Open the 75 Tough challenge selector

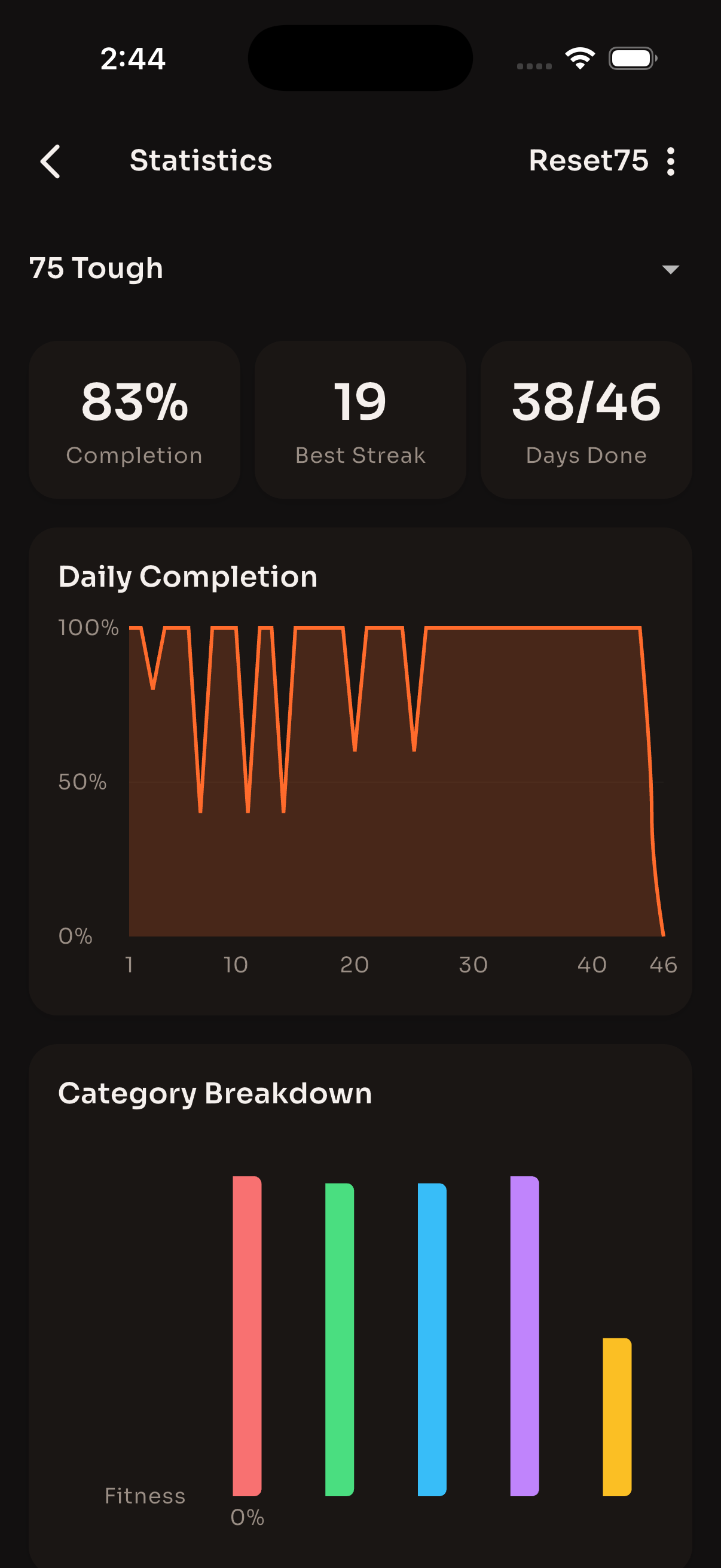pyautogui.click(x=96, y=268)
